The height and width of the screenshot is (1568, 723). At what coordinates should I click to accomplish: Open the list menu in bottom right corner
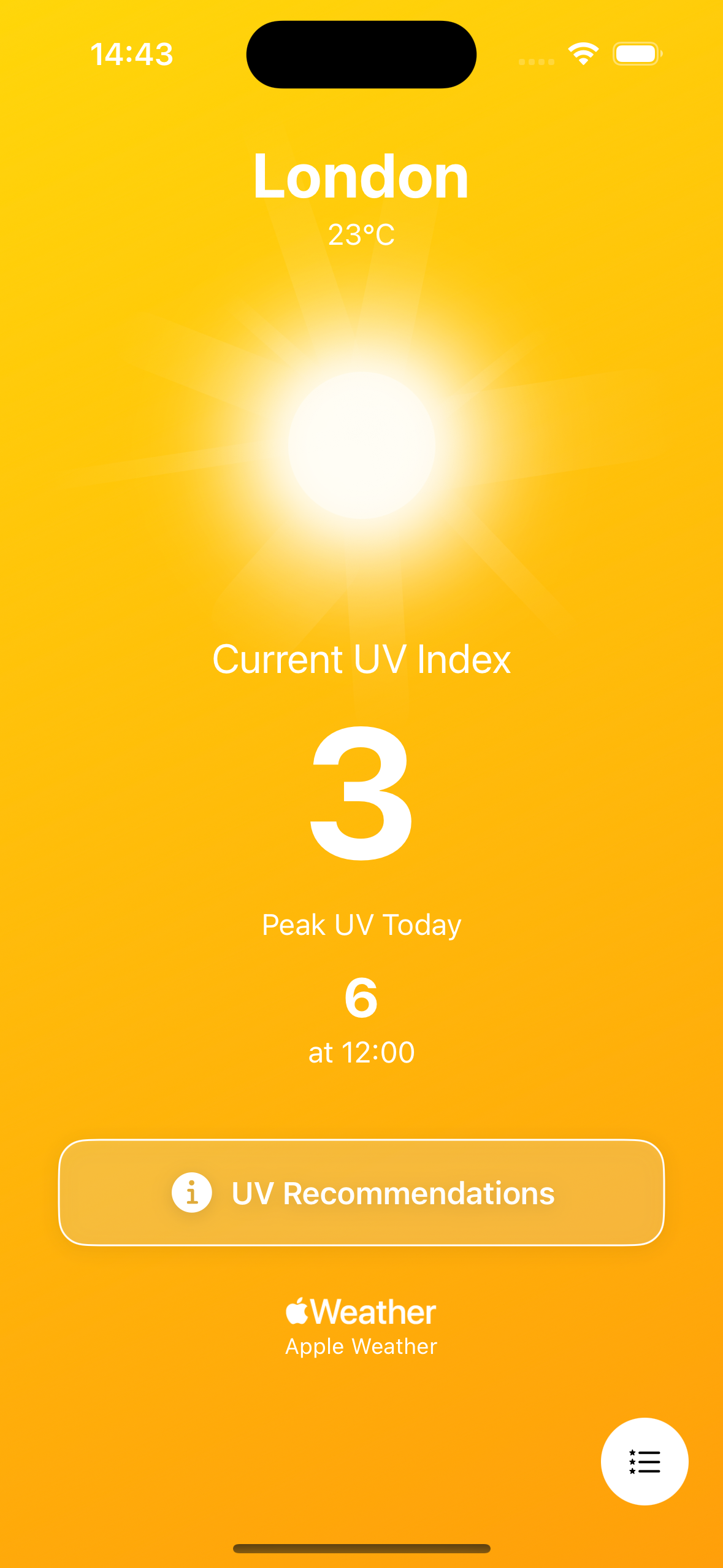click(x=645, y=1461)
